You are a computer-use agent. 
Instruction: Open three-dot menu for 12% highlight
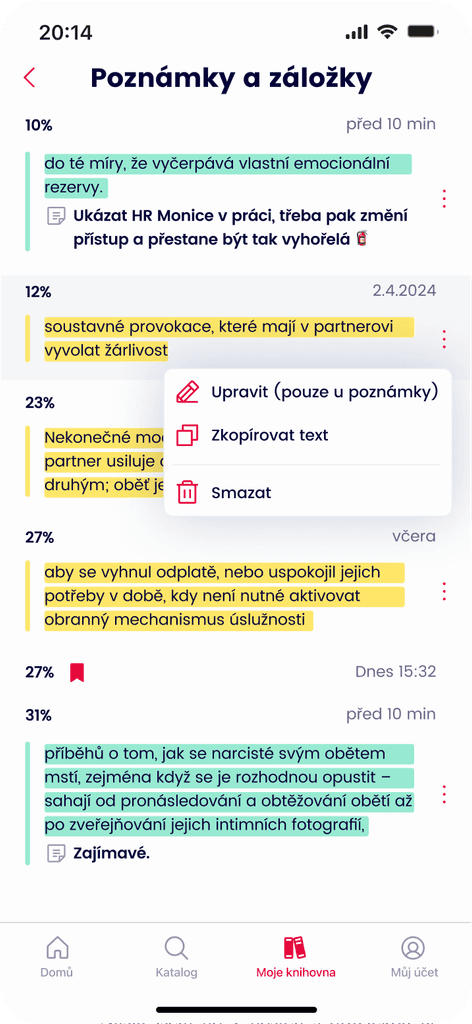point(444,340)
